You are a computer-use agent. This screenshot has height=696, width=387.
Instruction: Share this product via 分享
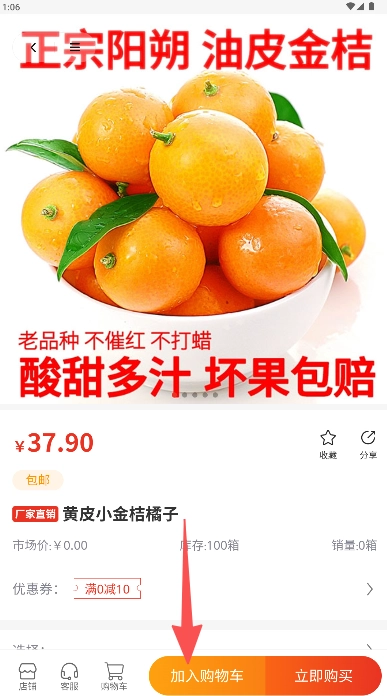click(368, 444)
